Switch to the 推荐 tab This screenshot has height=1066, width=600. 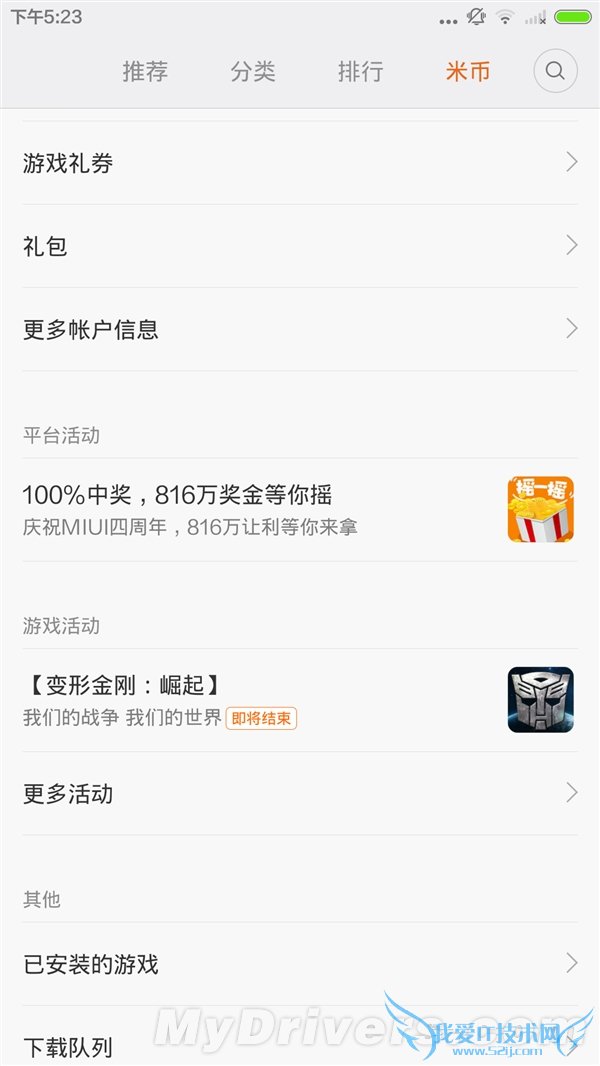(145, 72)
